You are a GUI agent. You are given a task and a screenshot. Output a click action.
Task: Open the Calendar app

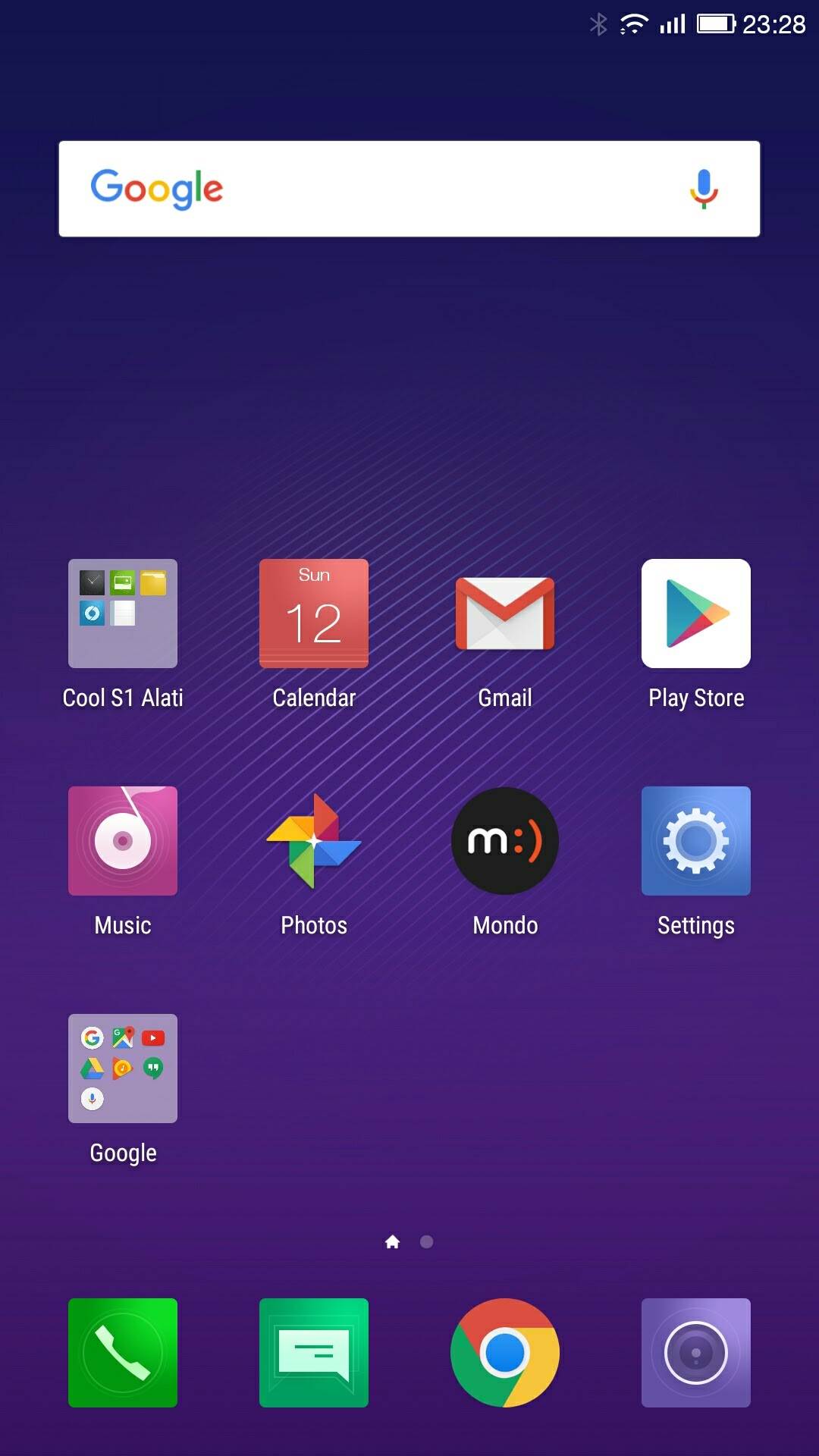click(x=314, y=614)
